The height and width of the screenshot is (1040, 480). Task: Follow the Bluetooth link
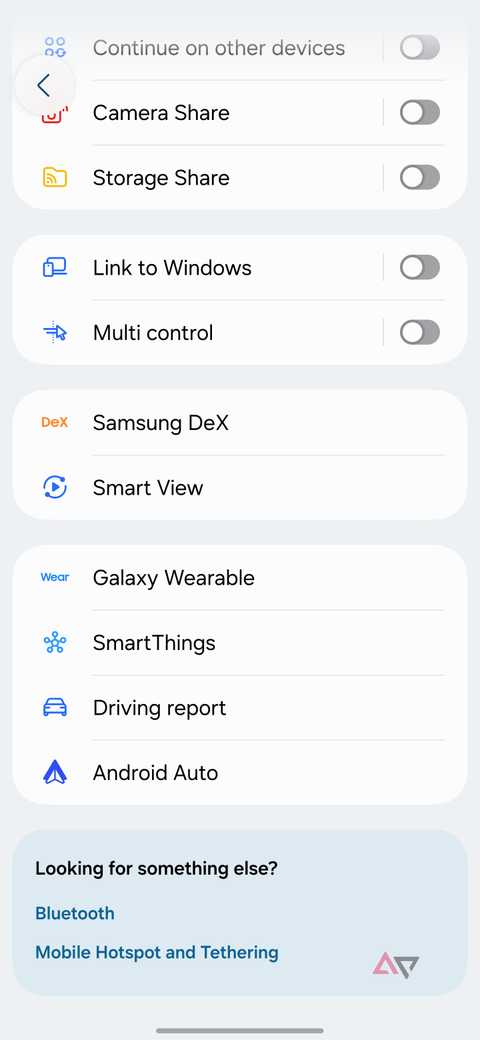click(75, 913)
